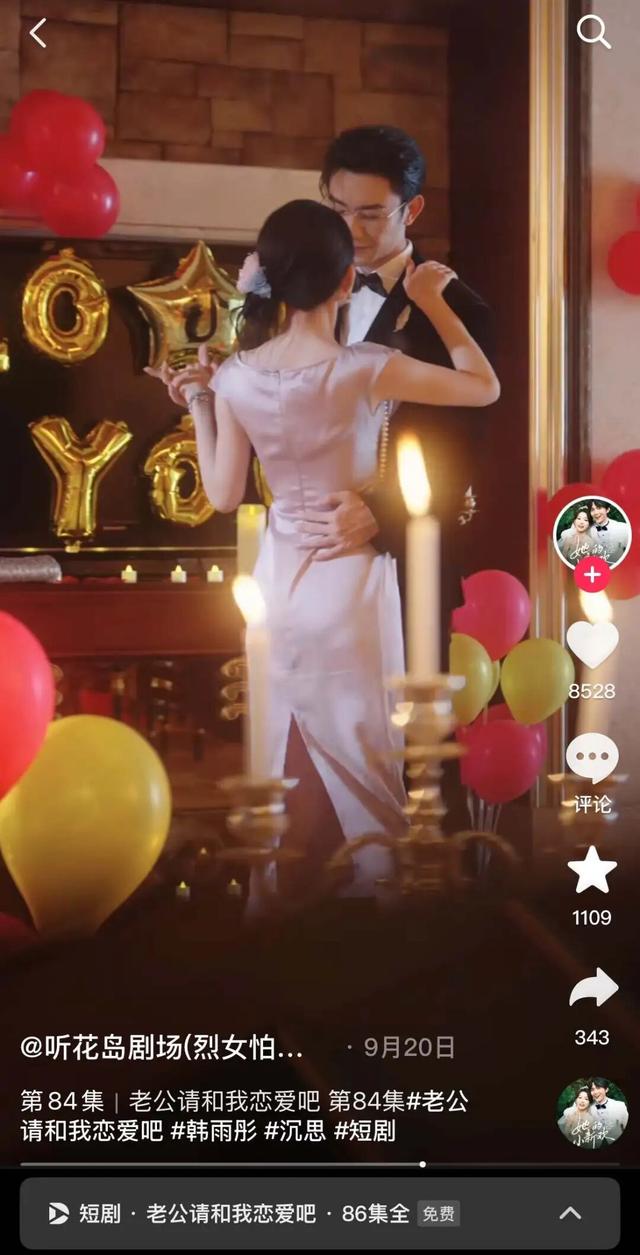640x1255 pixels.
Task: Open the 老公请和我恋爱吧 86集全 episode bar
Action: [250, 1213]
